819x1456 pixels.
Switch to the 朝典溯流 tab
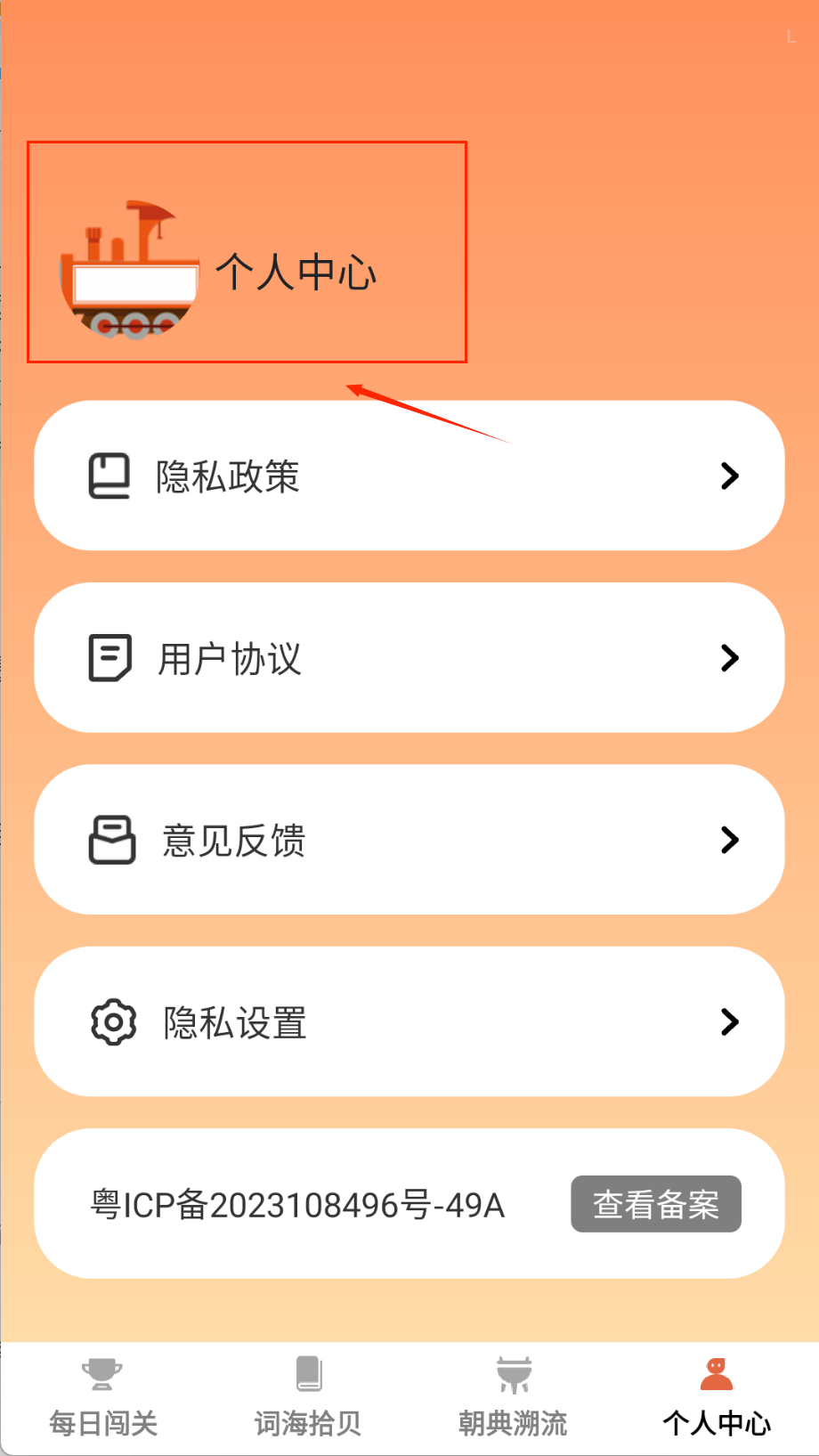(513, 1398)
